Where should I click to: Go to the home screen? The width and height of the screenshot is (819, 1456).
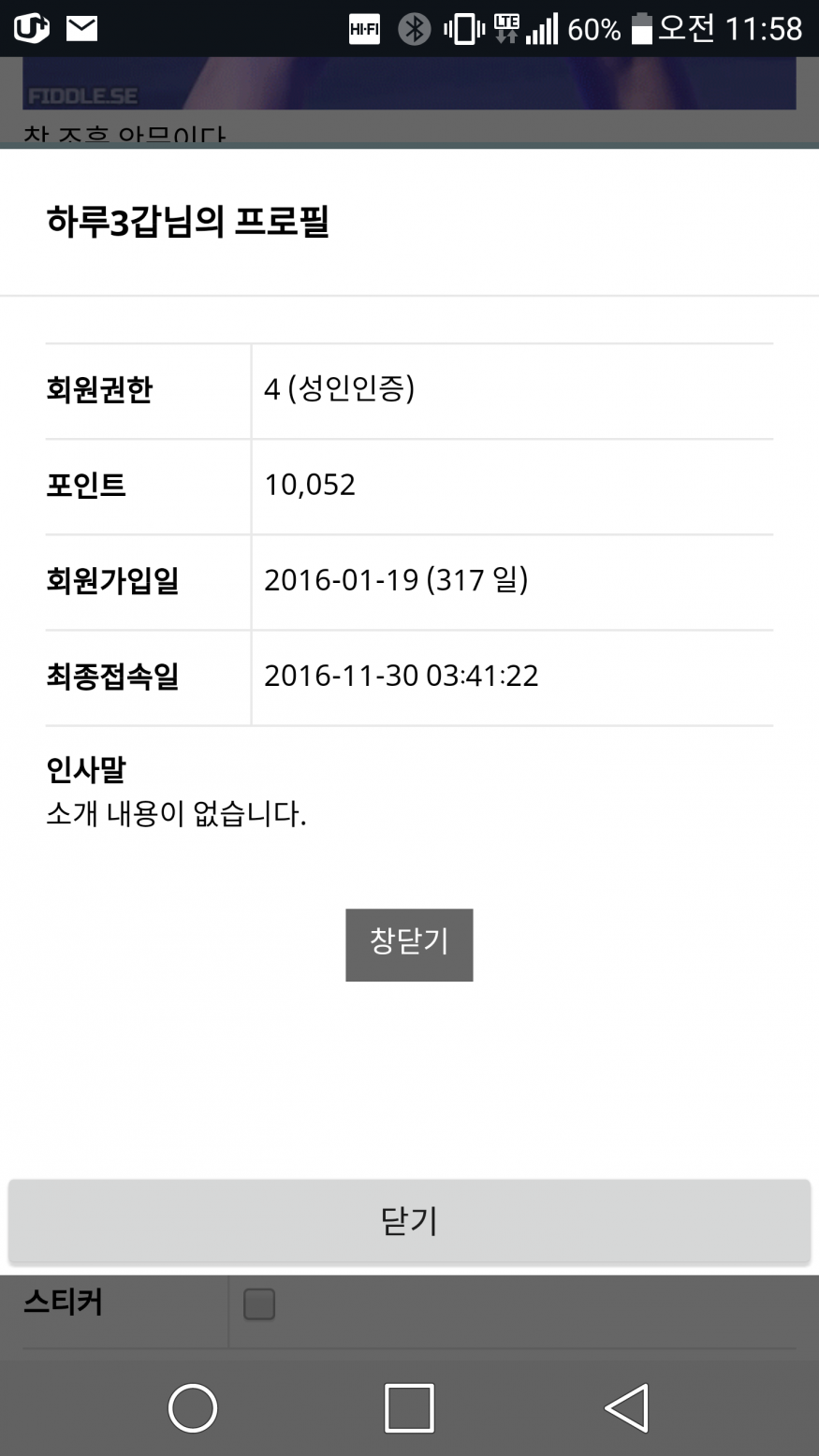(193, 1407)
